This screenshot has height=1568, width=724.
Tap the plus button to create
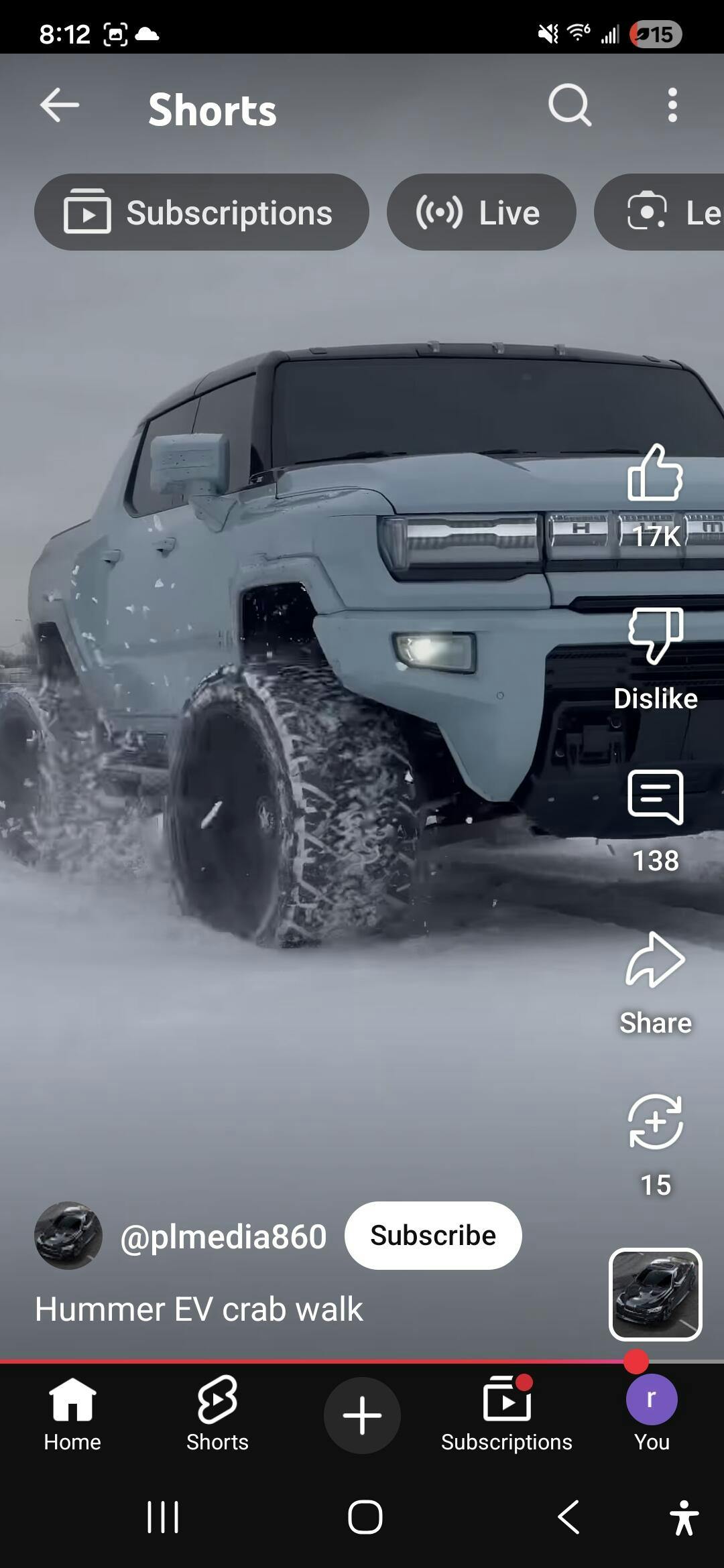[362, 1415]
